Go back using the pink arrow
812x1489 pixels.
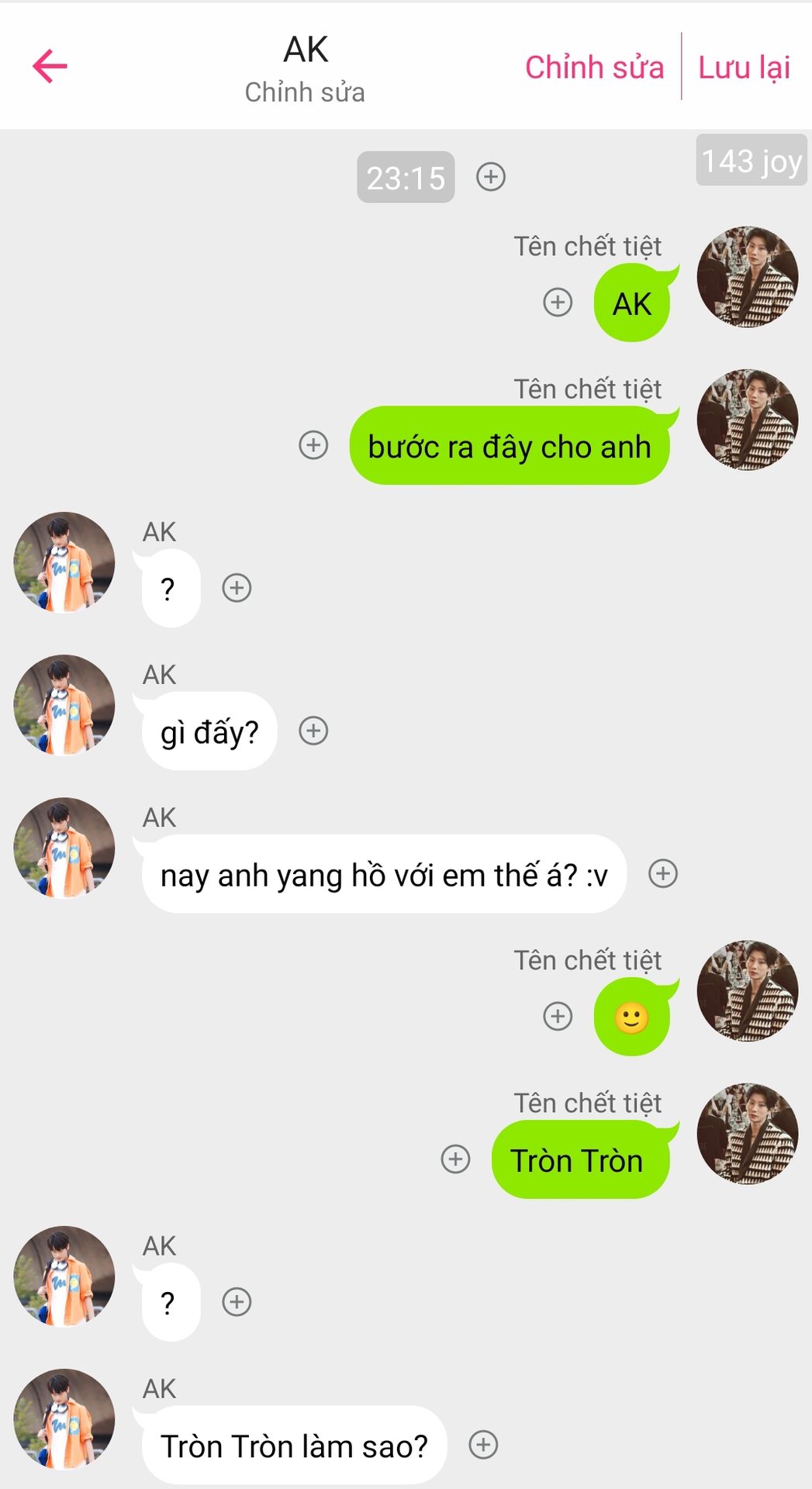pyautogui.click(x=50, y=66)
